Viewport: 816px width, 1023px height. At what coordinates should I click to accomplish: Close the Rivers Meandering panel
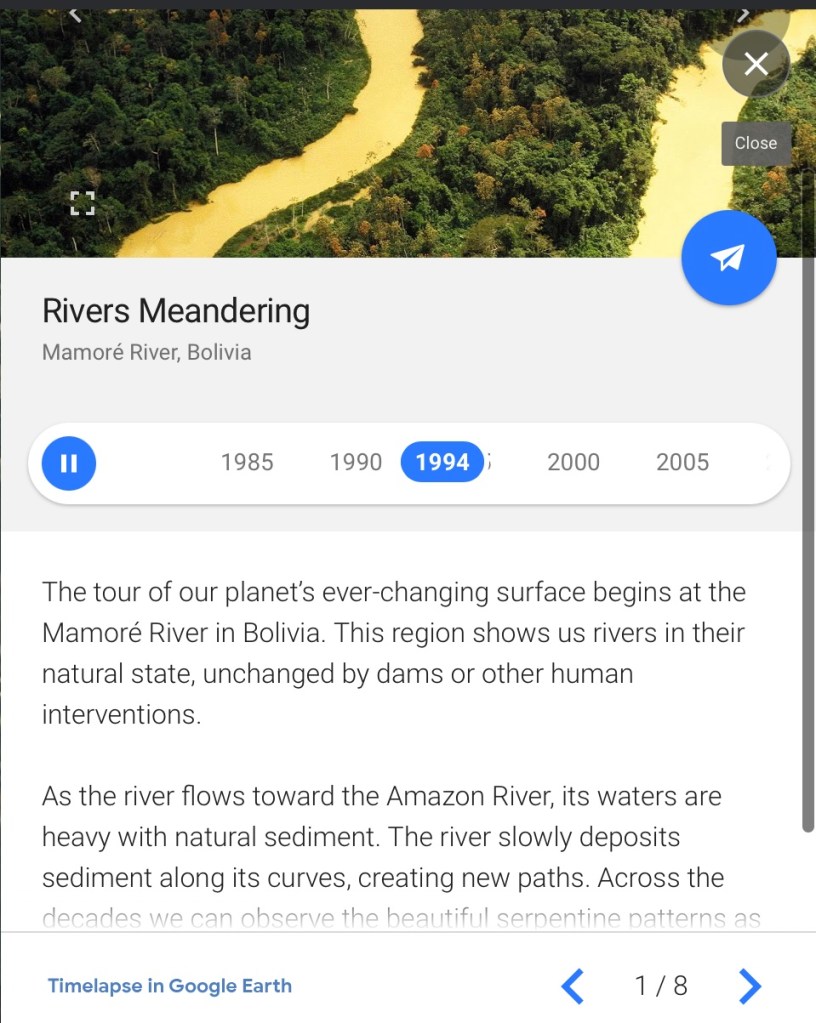[x=756, y=64]
